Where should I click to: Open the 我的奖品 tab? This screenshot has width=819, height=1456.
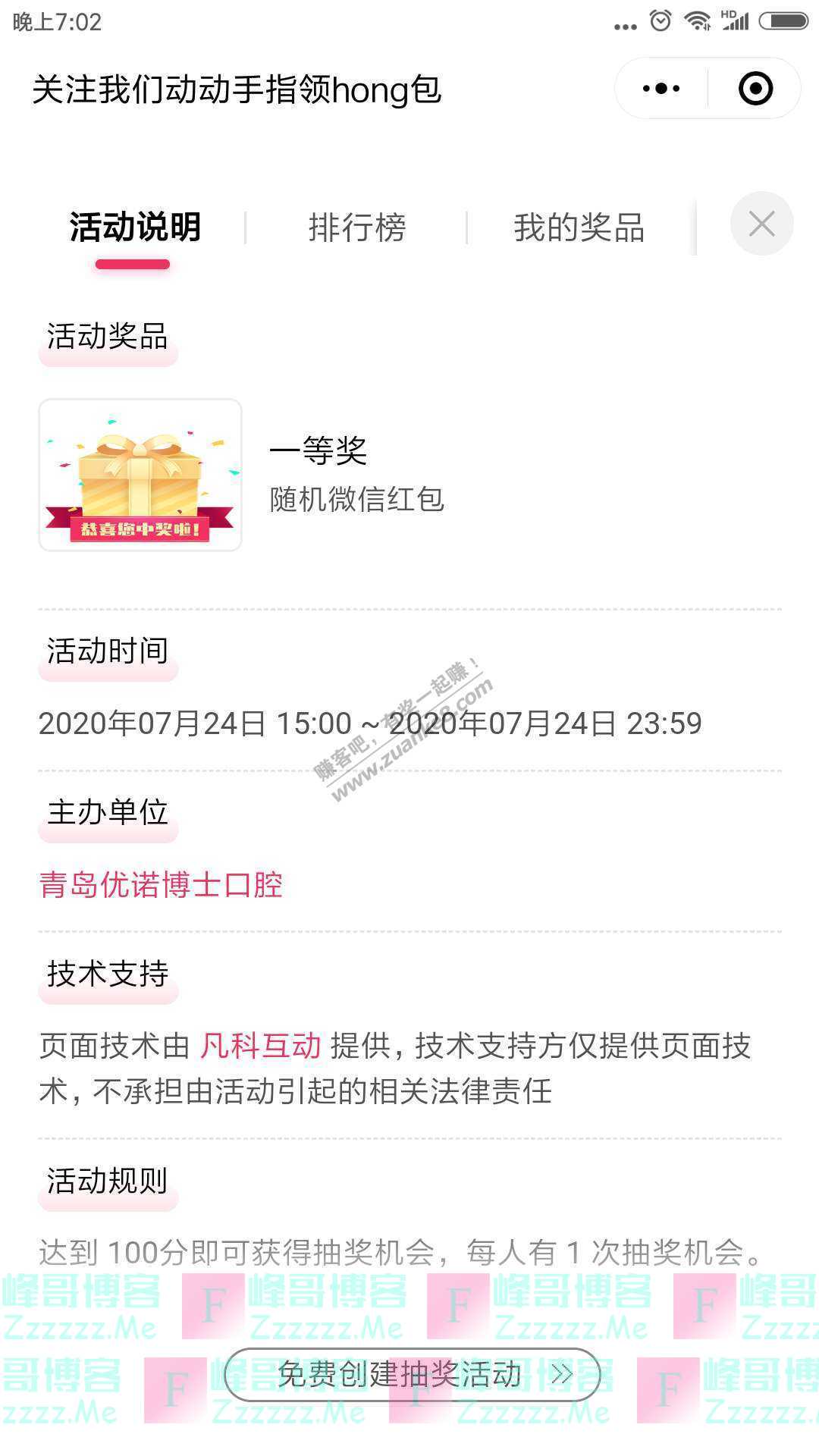579,227
